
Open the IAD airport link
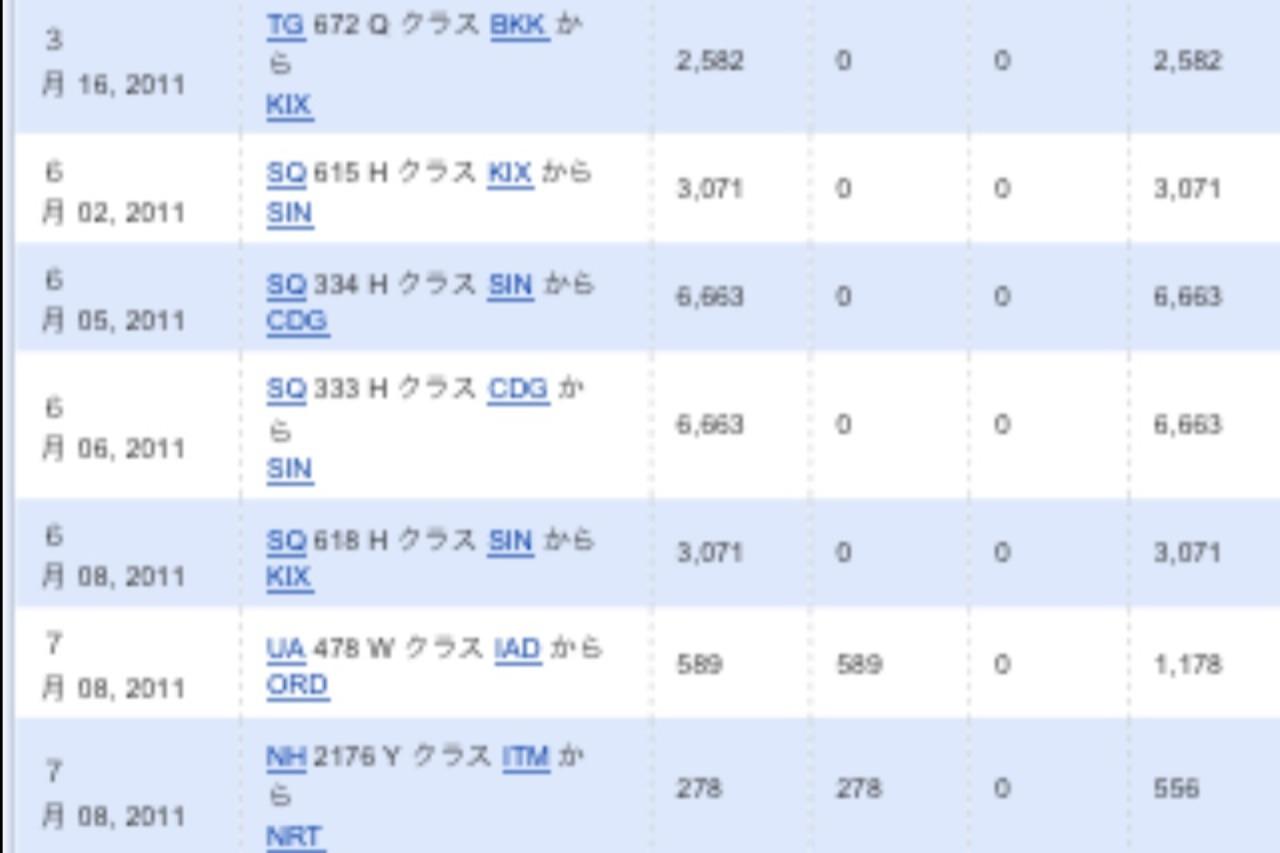[517, 649]
